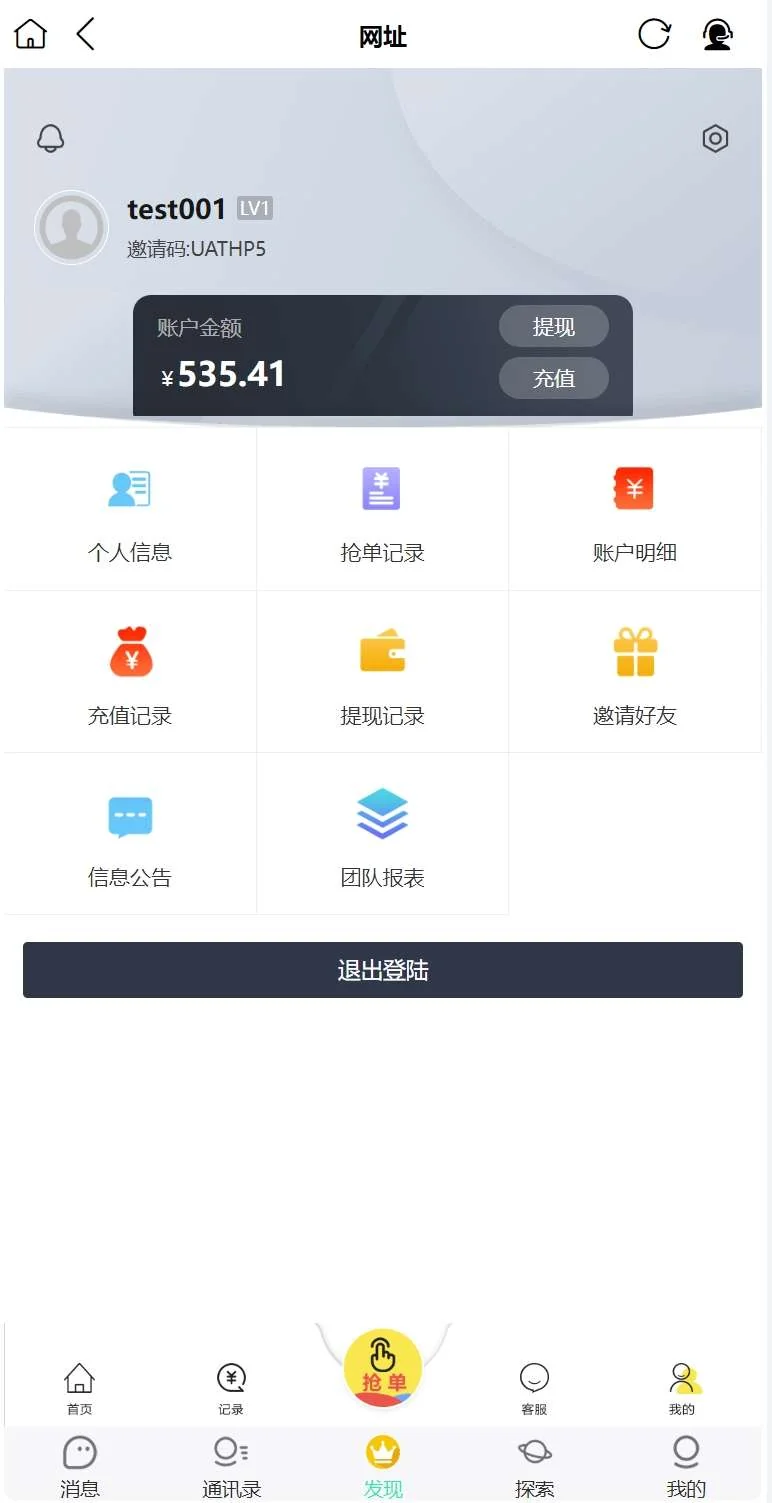Open 信息公告 announcements
Screen dimensions: 772x1503
click(130, 835)
